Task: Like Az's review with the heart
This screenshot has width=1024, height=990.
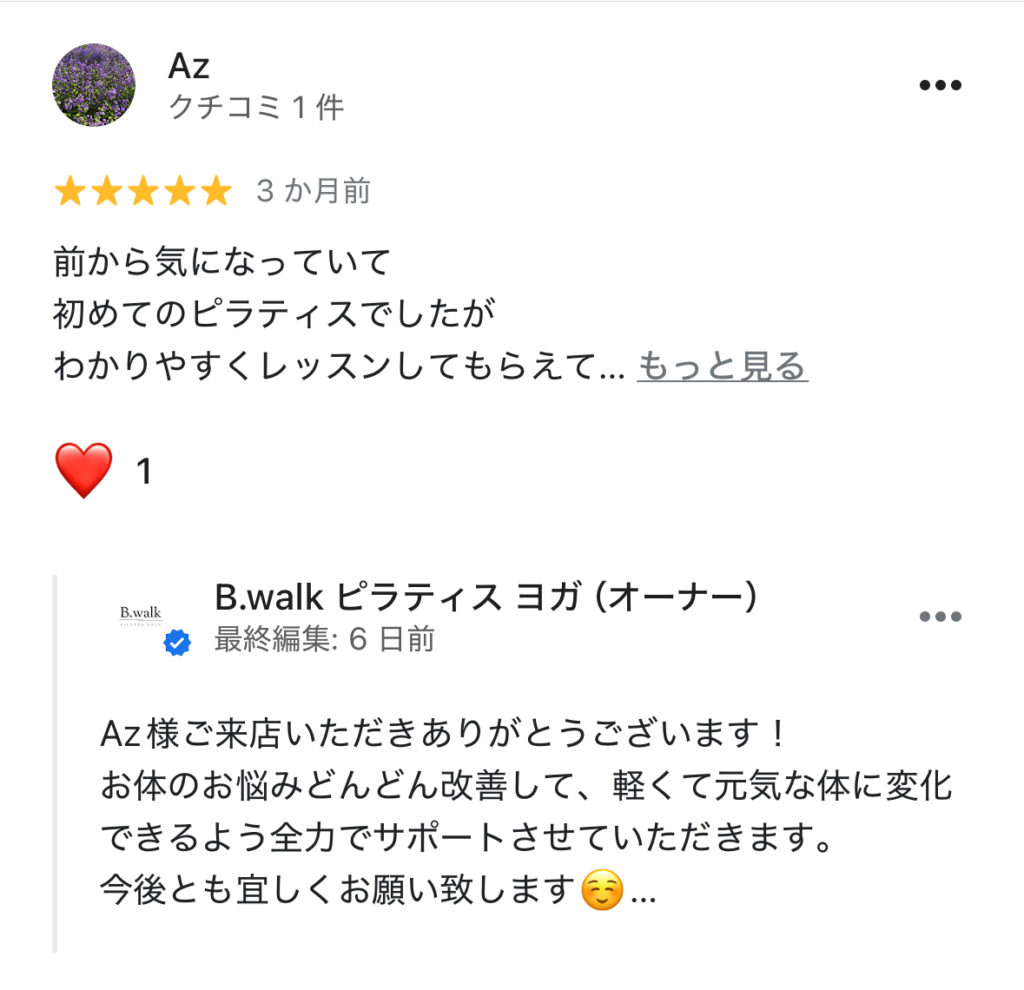Action: tap(84, 471)
